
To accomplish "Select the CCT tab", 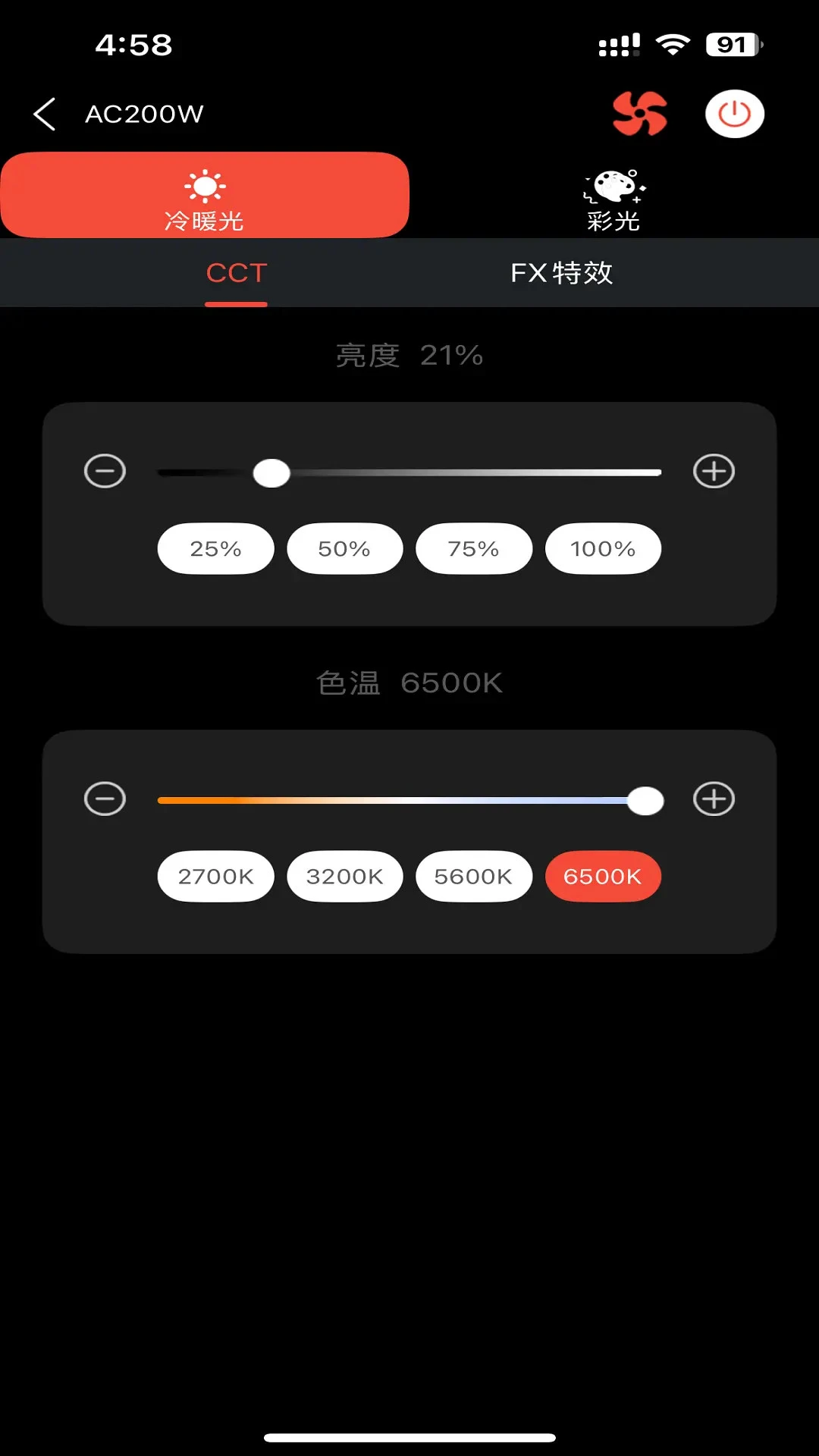I will 237,273.
